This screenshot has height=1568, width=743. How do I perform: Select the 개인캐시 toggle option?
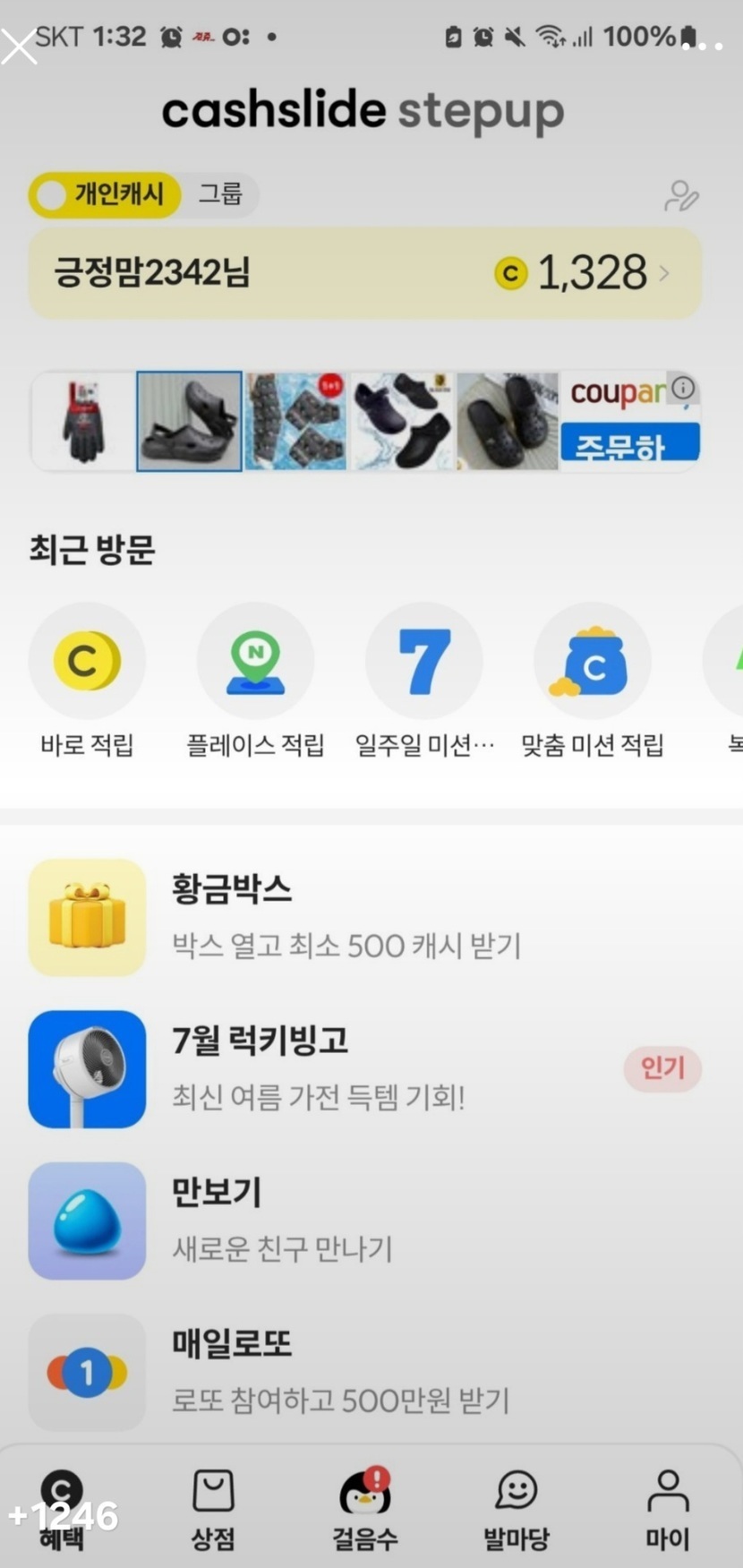[106, 194]
